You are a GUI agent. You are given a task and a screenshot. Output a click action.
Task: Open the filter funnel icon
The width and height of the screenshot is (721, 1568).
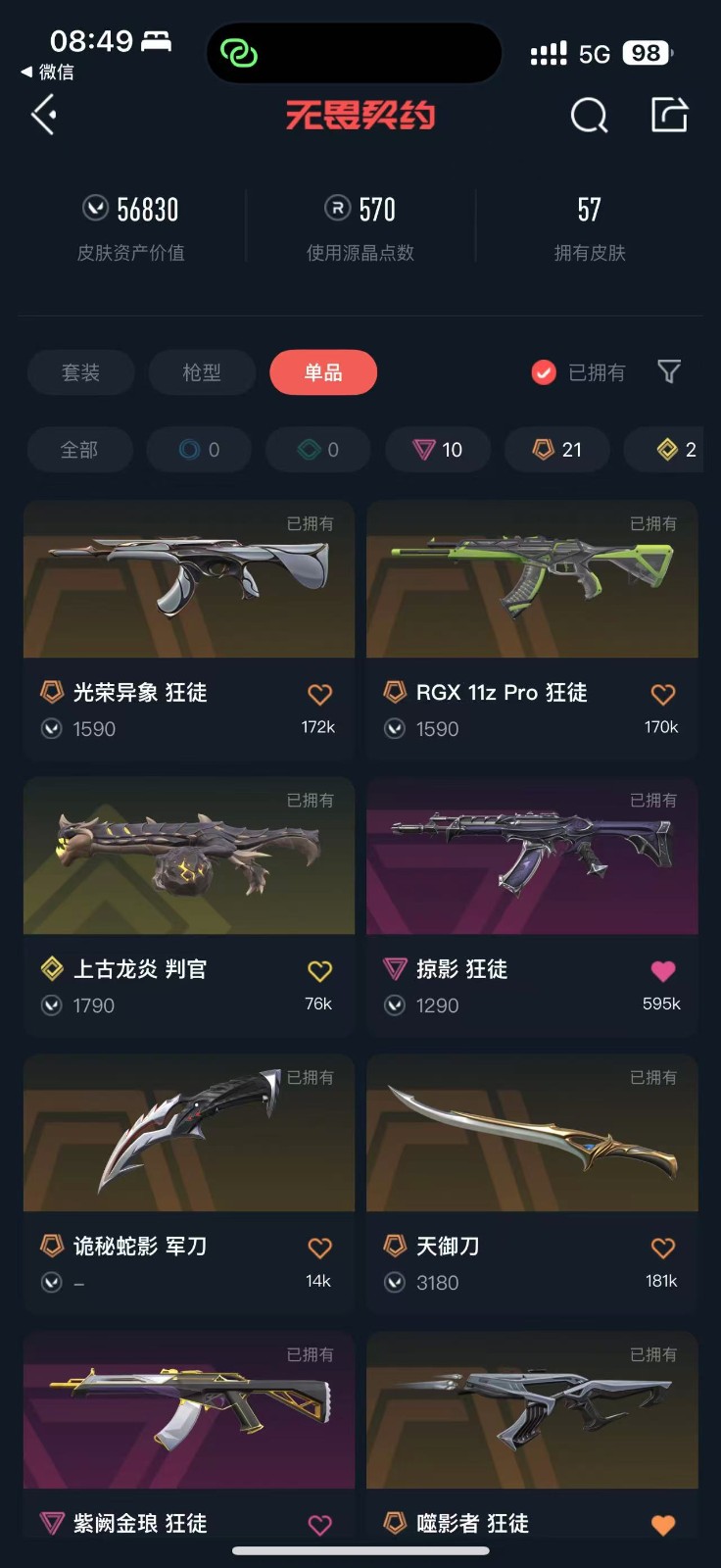coord(669,371)
